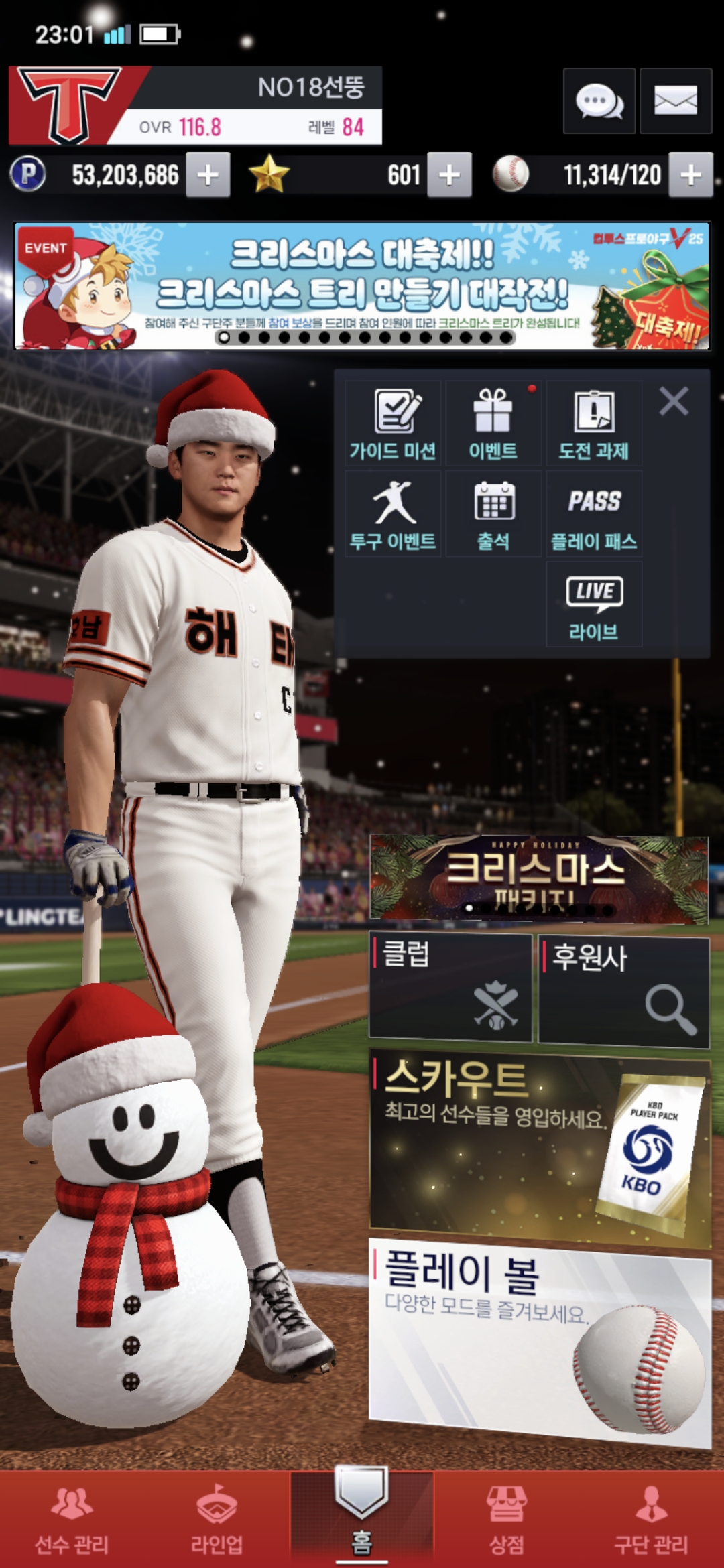This screenshot has height=1568, width=724.
Task: Open the 크리스마스 대축제 event banner
Action: (x=362, y=286)
